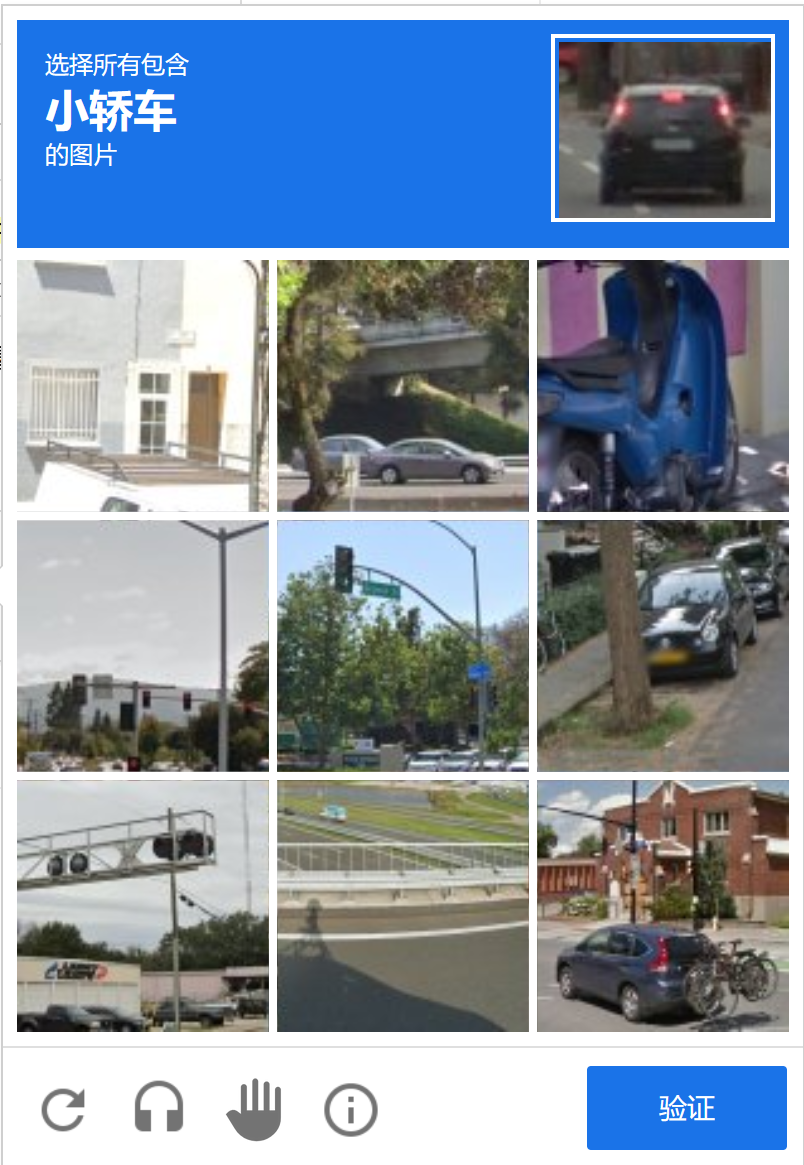Select the tile showing the blue SUV with bikes
Screen dimensions: 804x1165
tap(662, 905)
